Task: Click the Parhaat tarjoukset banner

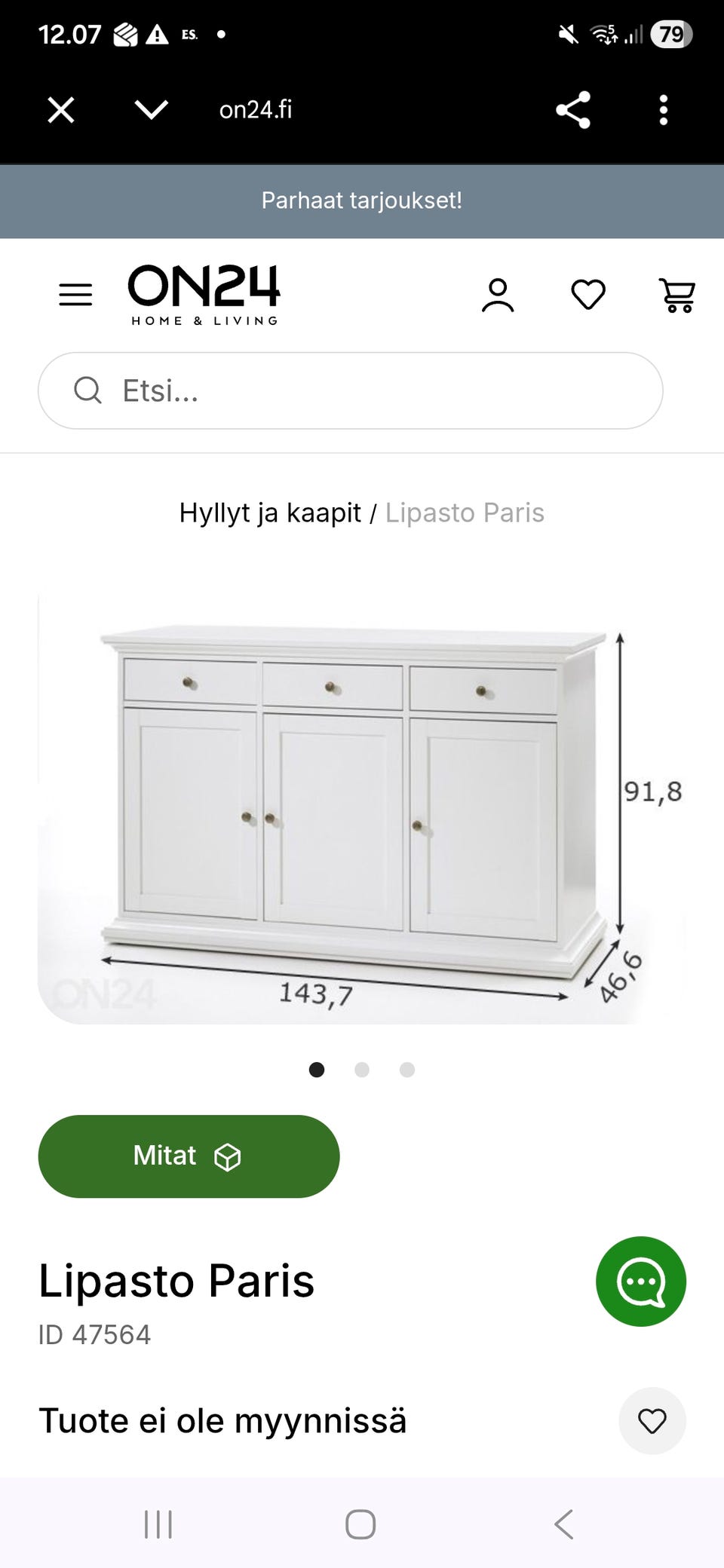Action: click(362, 201)
